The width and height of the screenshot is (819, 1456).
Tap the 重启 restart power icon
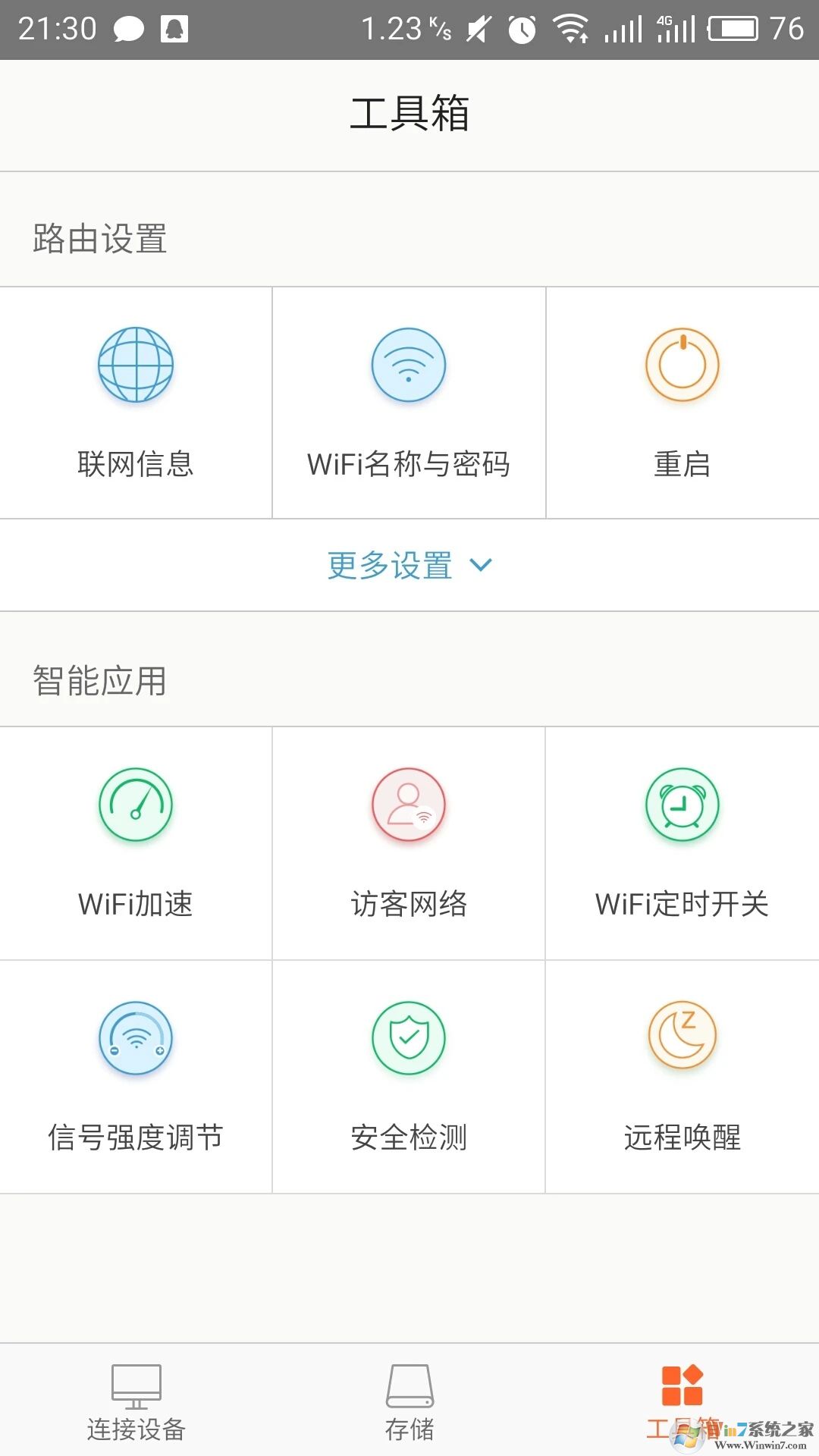[682, 364]
